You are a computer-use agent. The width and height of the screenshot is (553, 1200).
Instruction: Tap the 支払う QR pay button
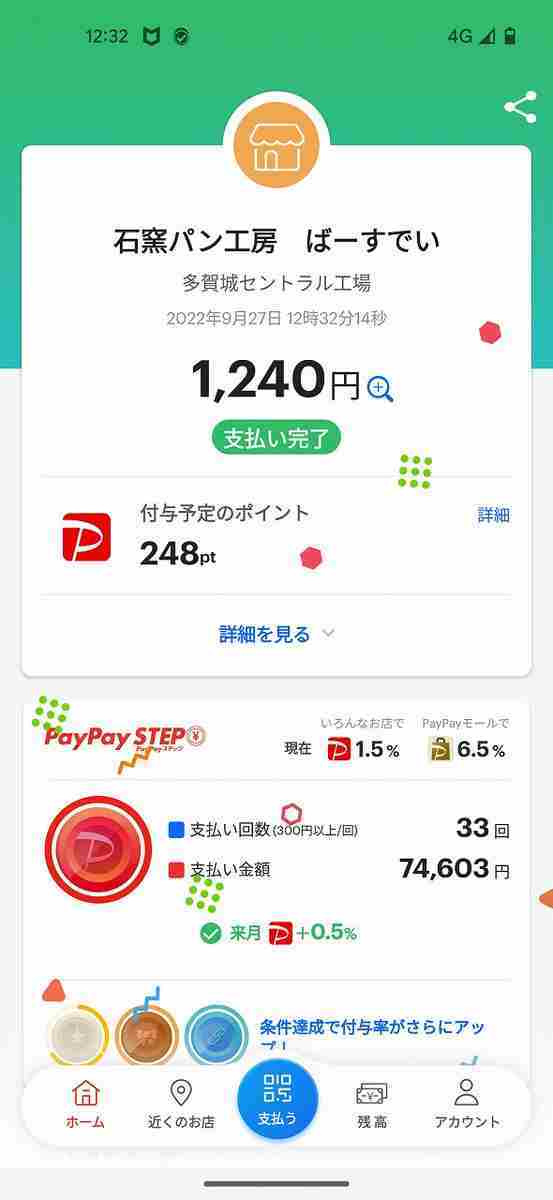point(277,1100)
